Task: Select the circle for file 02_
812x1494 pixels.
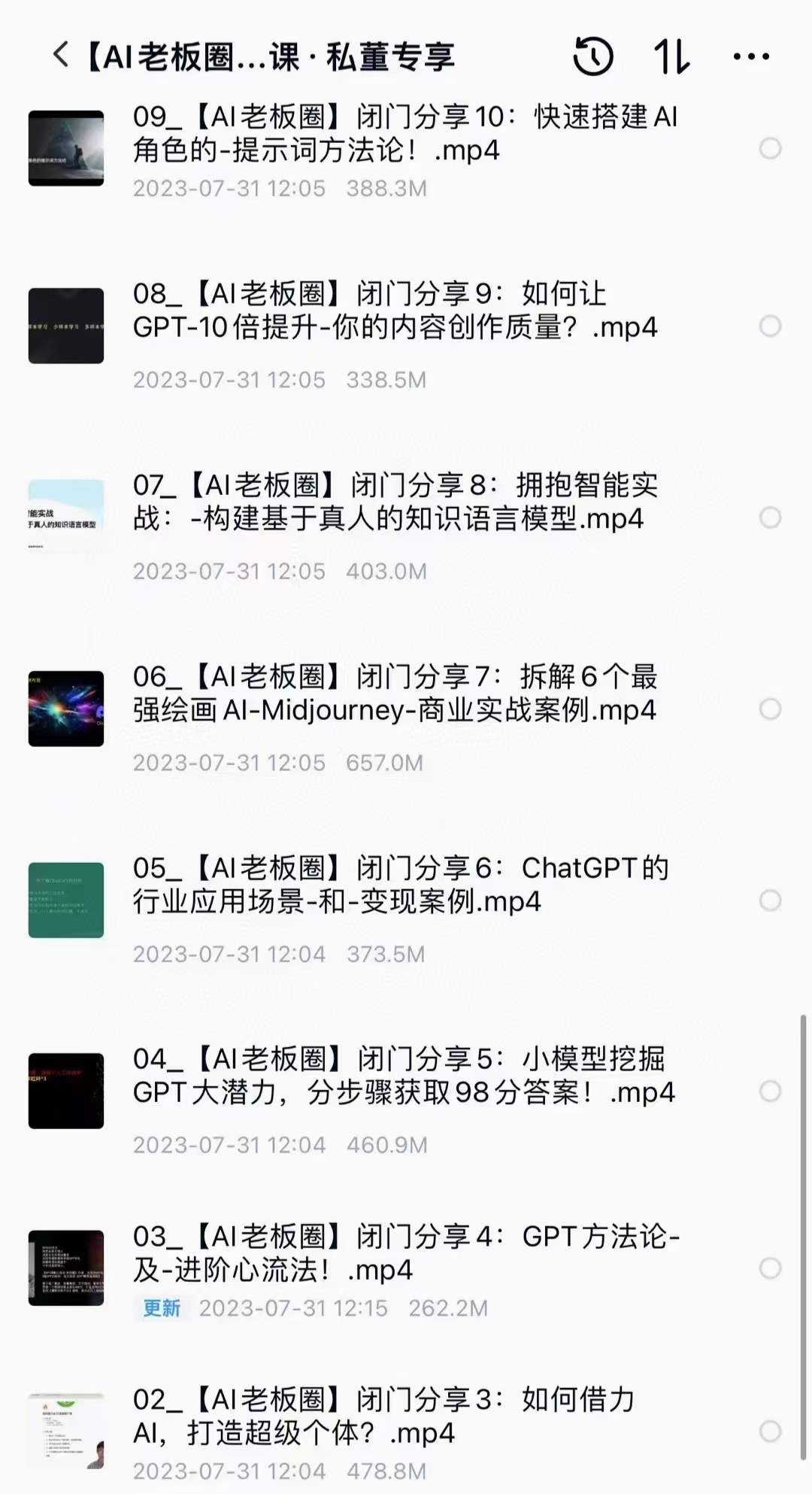Action: (x=770, y=1431)
